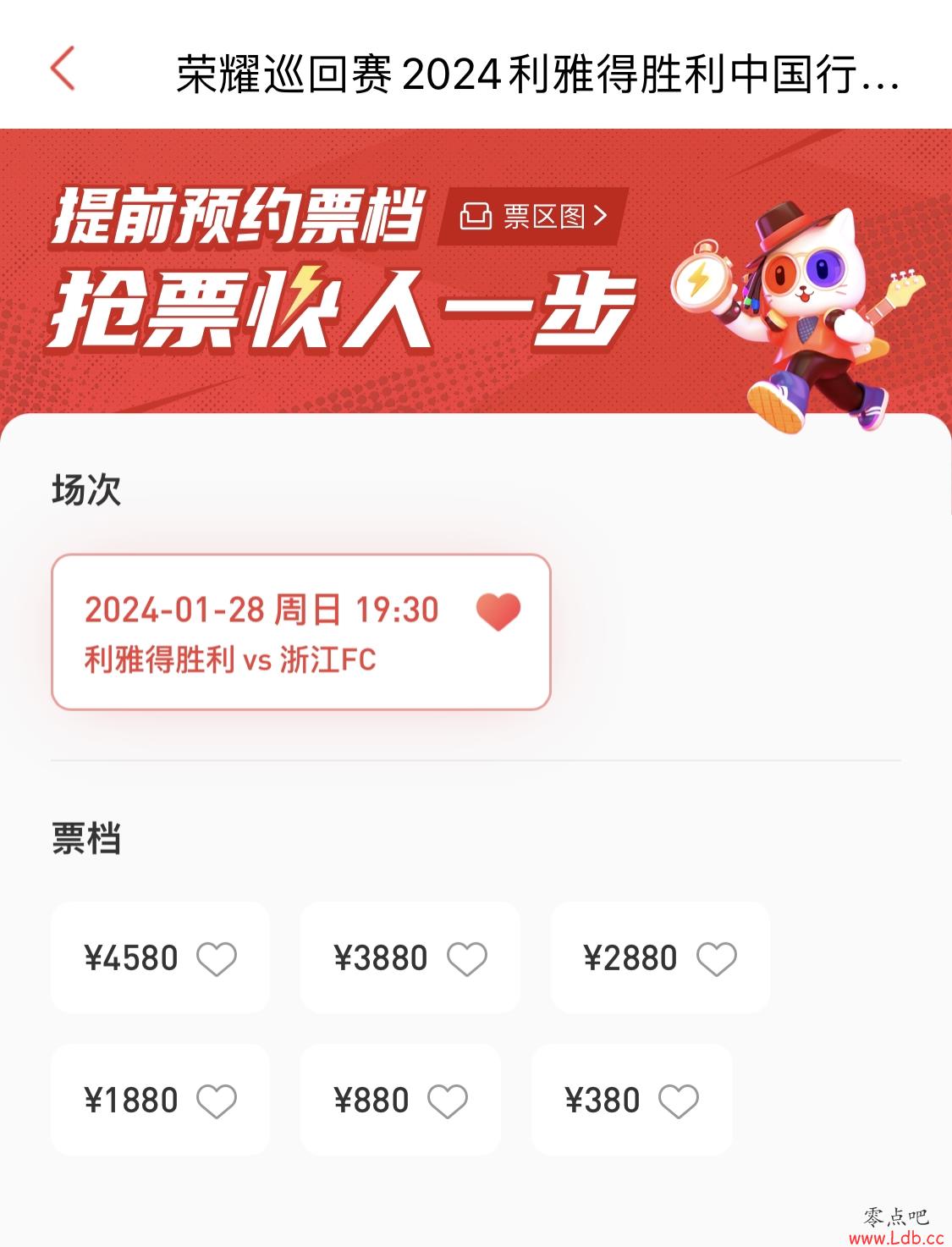
Task: Select the 2024-01-28 周日 19:30 session
Action: [300, 632]
